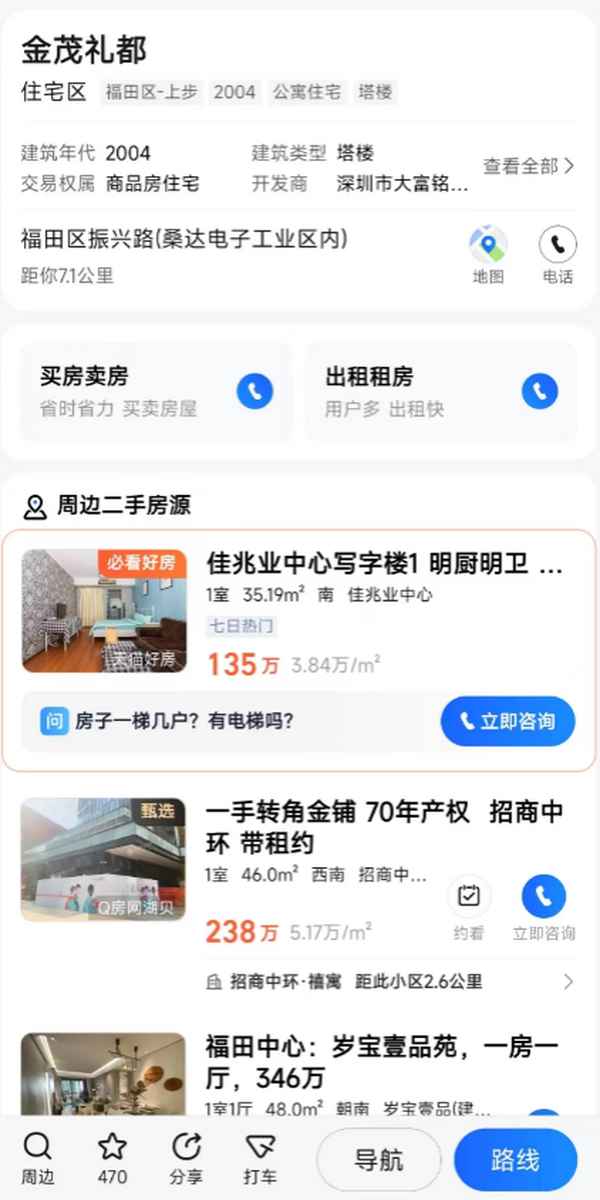
Task: Open the 佳兆业中心写字楼1 listing
Action: [x=384, y=565]
